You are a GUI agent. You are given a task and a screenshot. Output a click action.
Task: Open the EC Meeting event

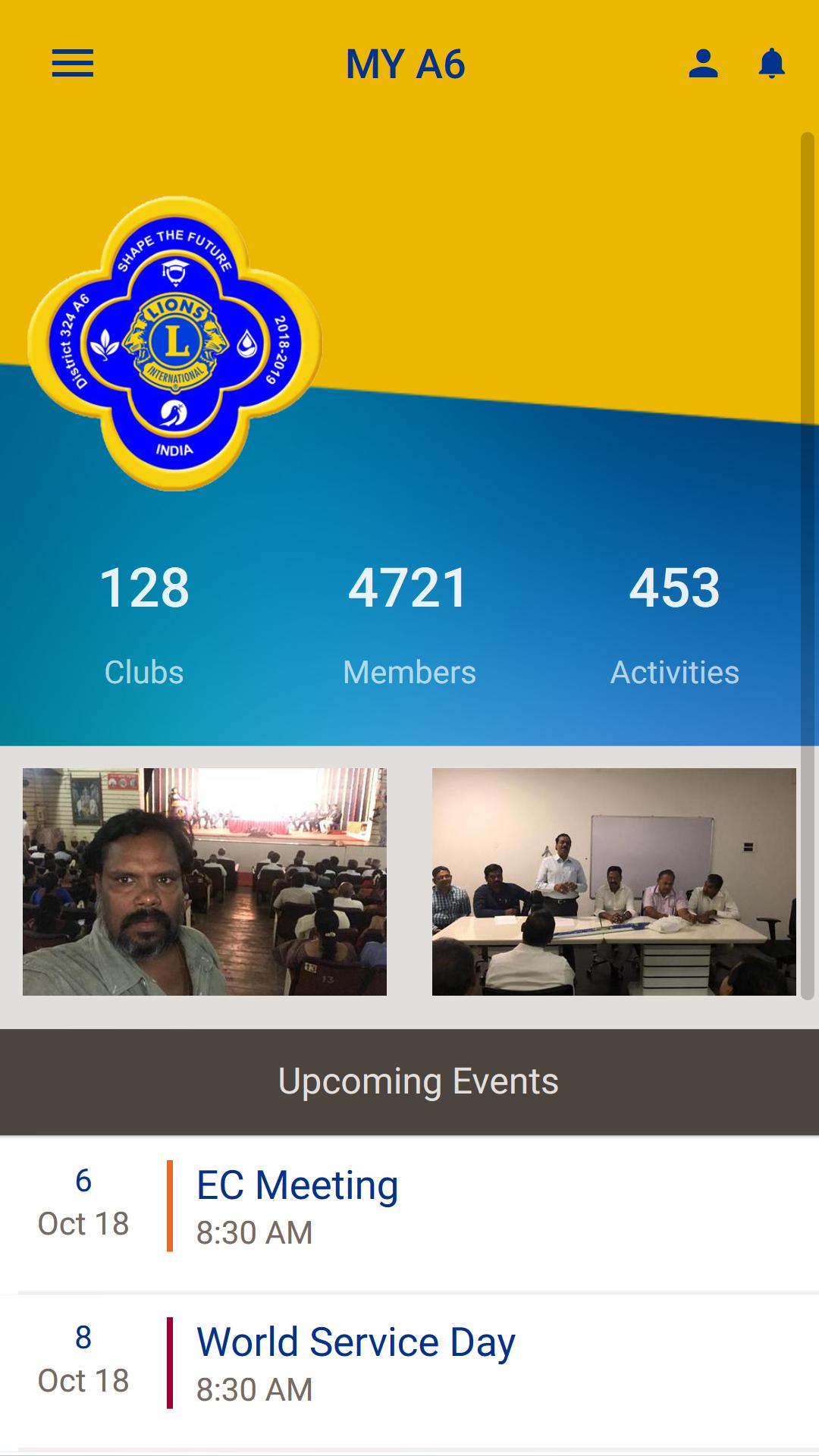[x=409, y=1206]
